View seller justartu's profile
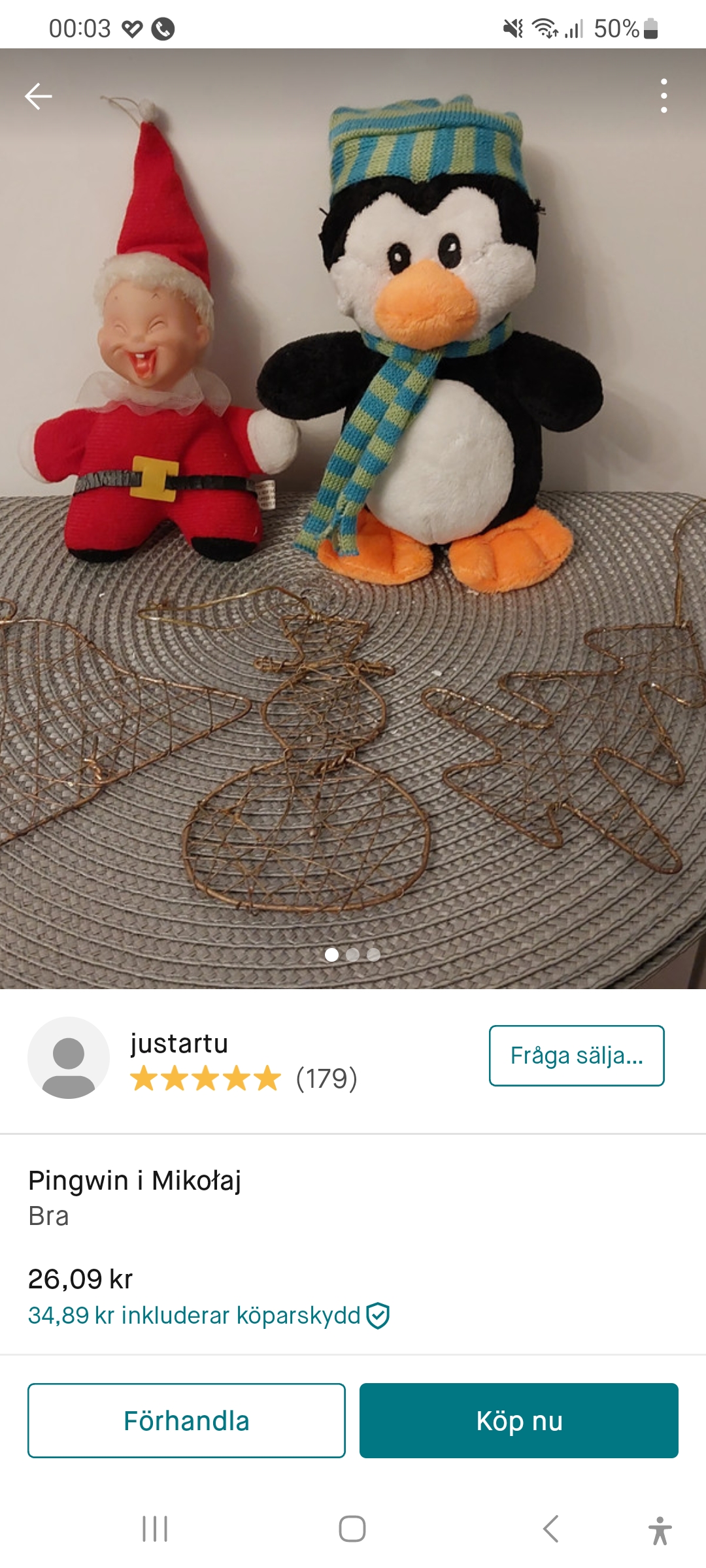 [178, 1044]
